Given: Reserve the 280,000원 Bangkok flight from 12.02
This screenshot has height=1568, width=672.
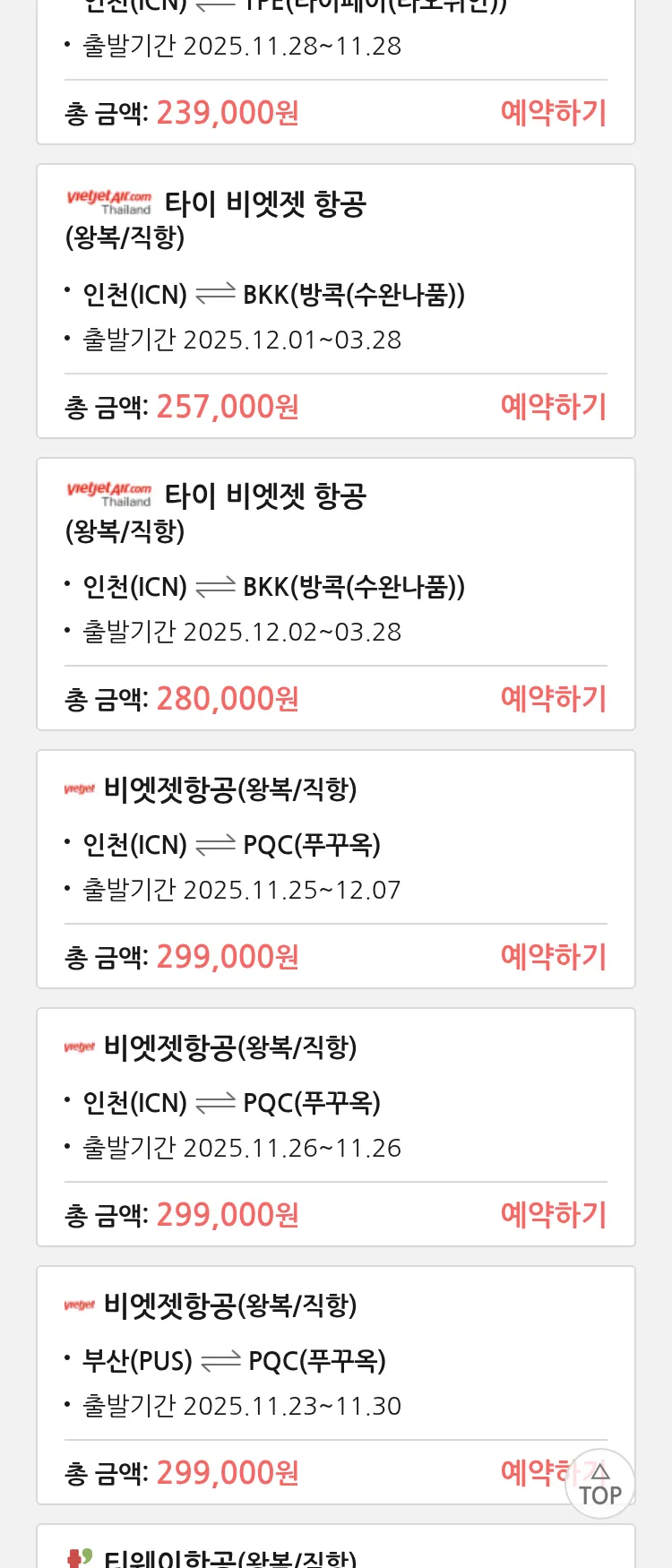Looking at the screenshot, I should click(553, 699).
